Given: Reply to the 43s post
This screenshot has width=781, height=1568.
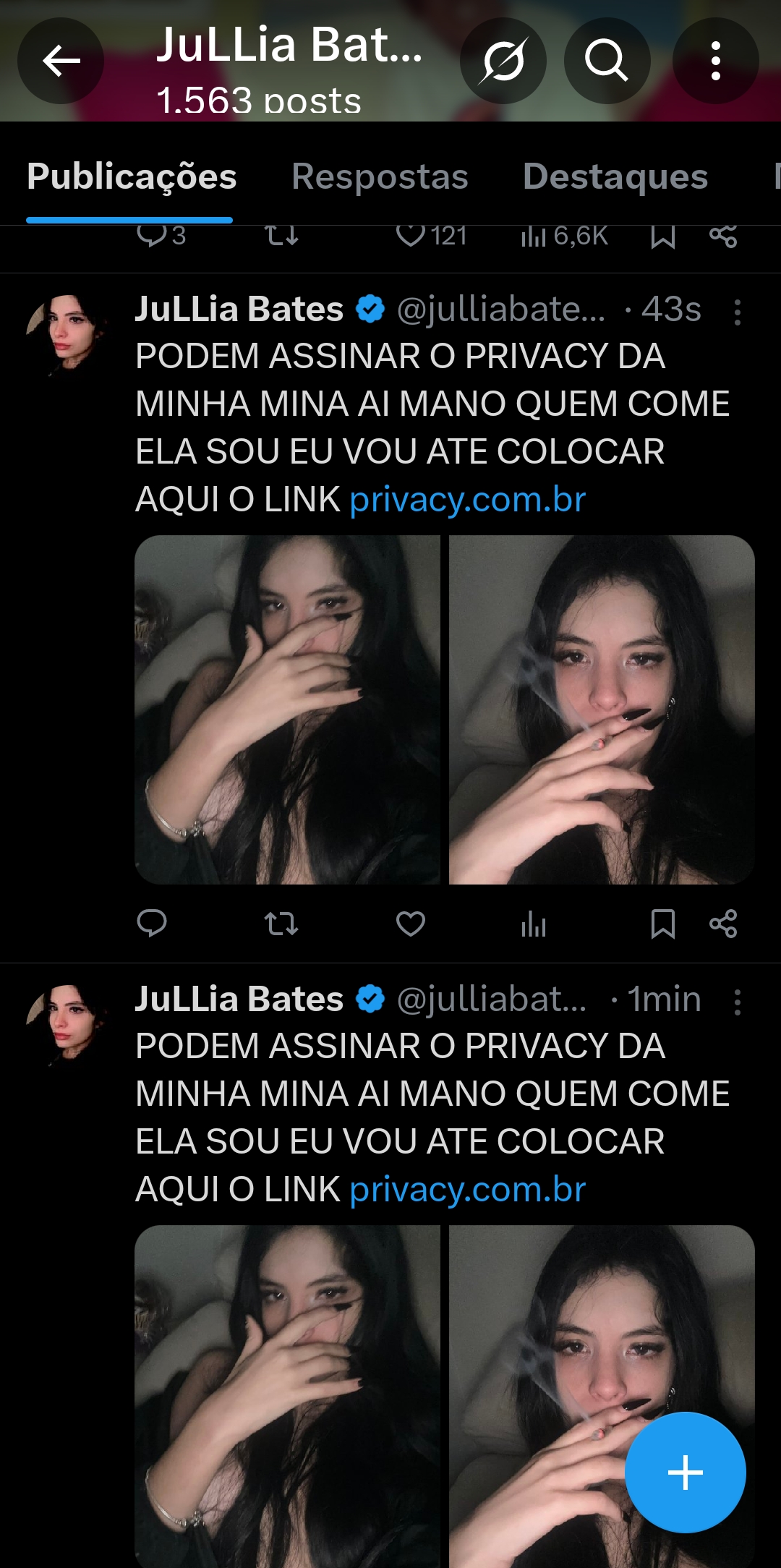Looking at the screenshot, I should point(152,924).
